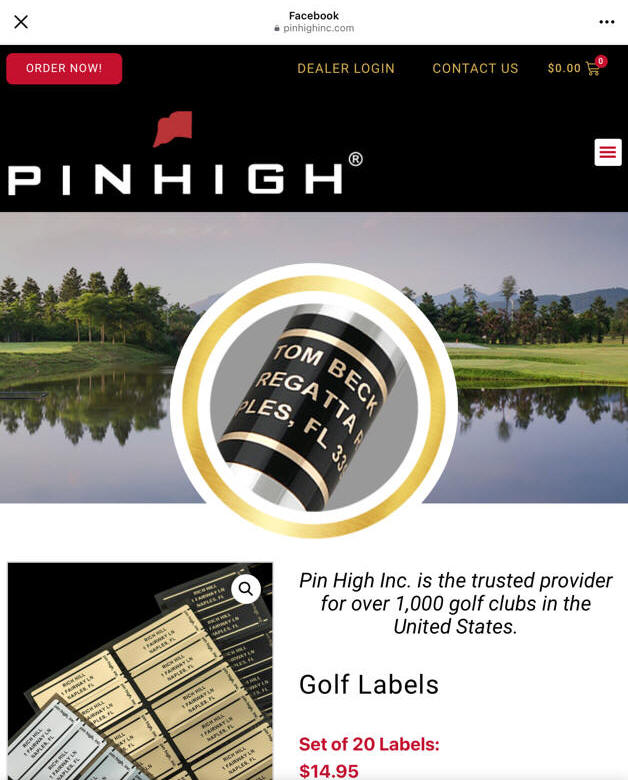Image resolution: width=628 pixels, height=780 pixels.
Task: Open the Dealer Login page
Action: [346, 68]
